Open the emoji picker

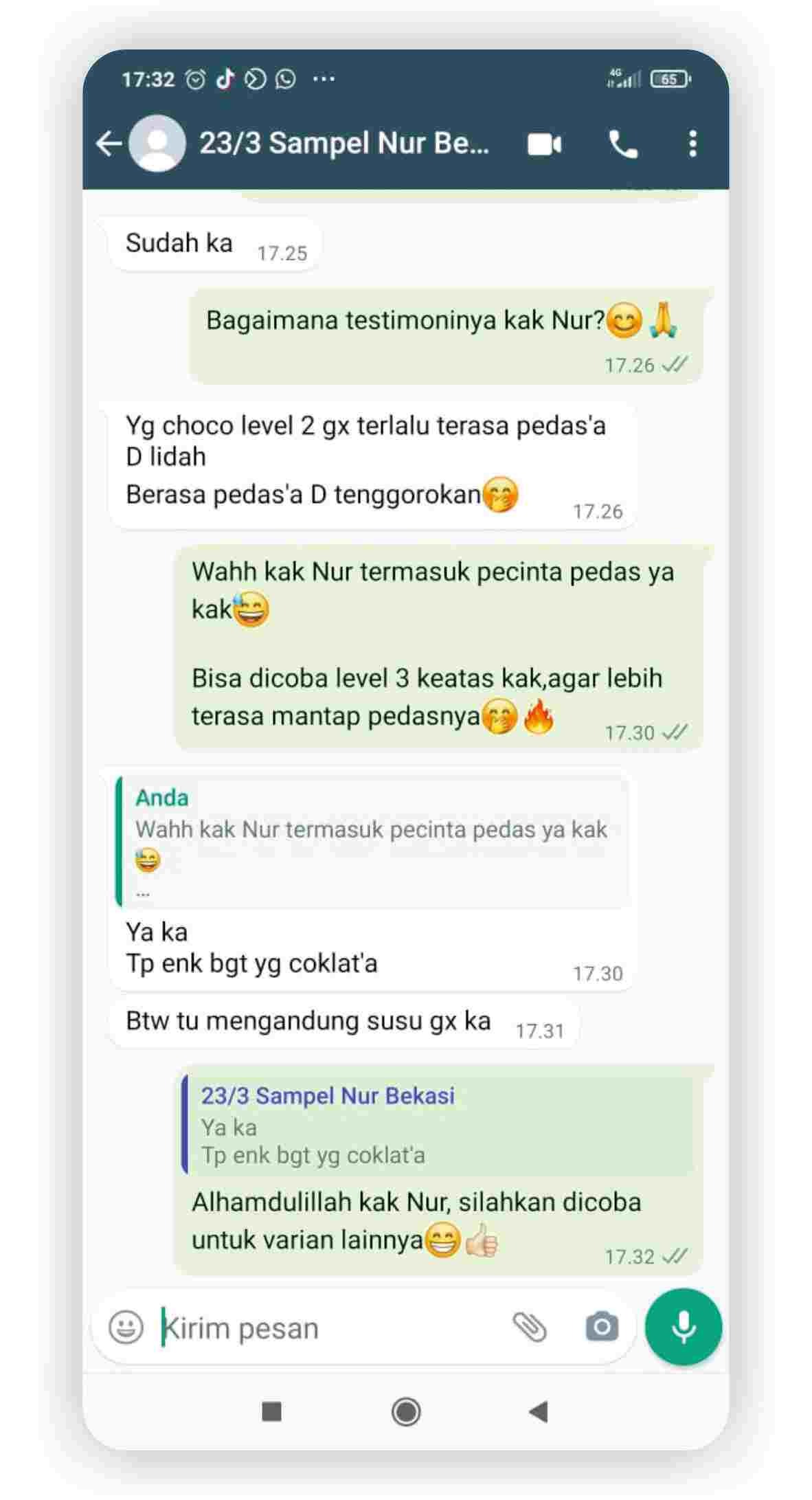126,1327
